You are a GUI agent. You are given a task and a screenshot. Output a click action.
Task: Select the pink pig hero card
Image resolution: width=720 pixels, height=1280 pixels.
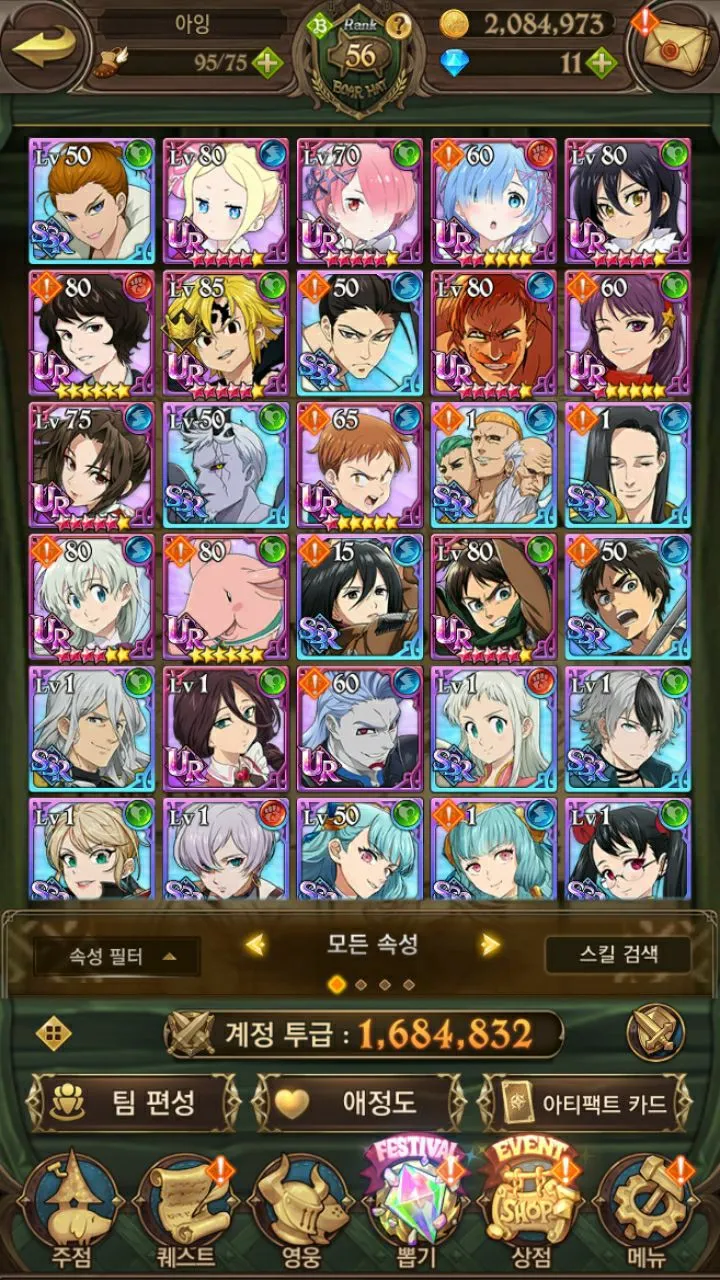tap(225, 598)
